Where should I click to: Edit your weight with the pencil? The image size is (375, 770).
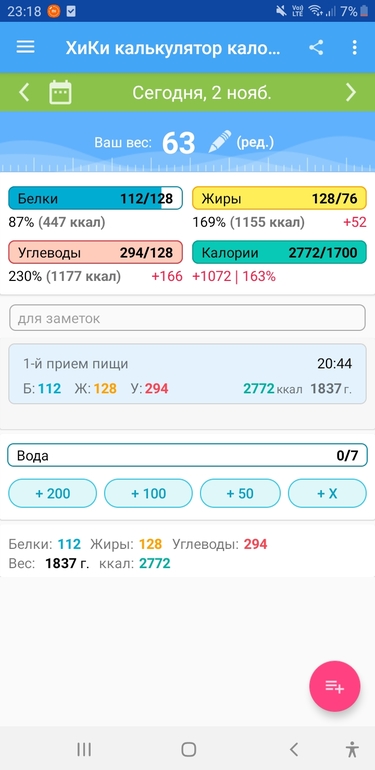pos(219,142)
